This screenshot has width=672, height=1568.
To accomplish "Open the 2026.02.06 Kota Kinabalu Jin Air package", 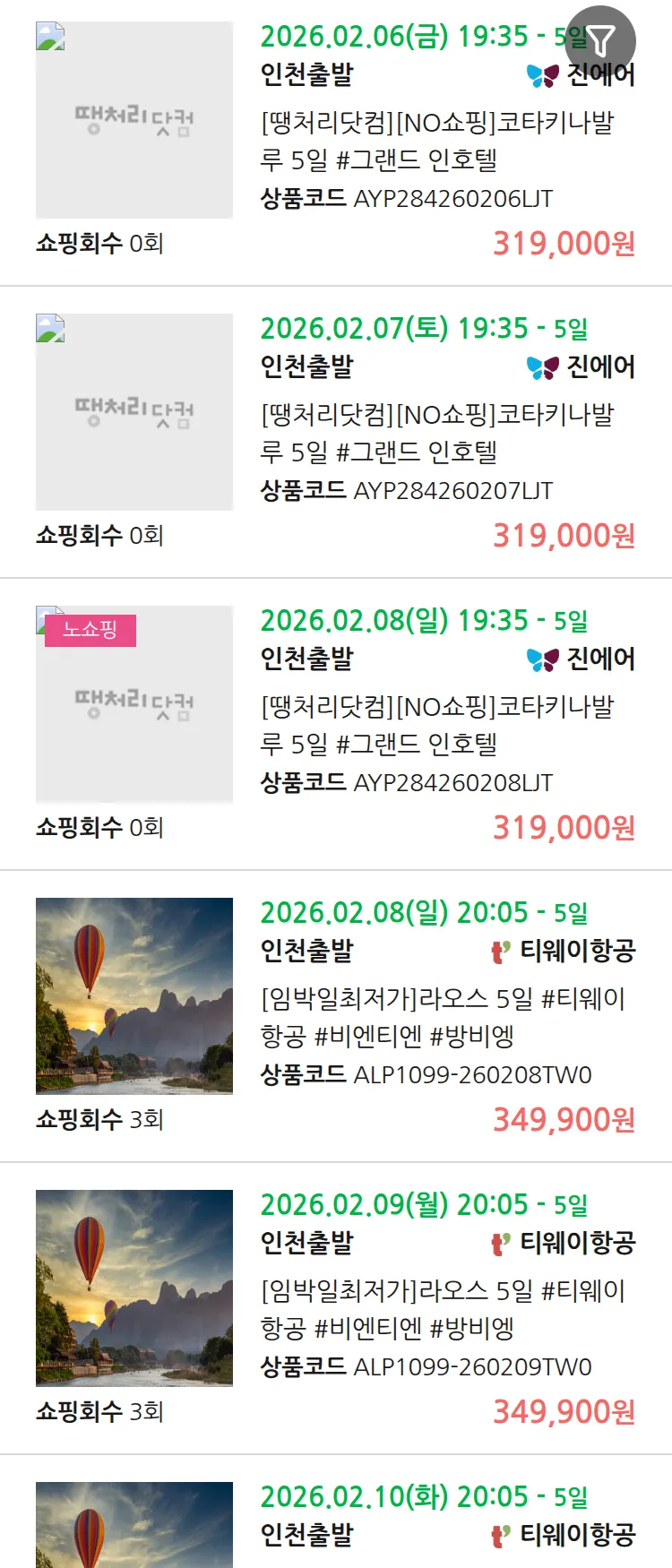I will 436,141.
